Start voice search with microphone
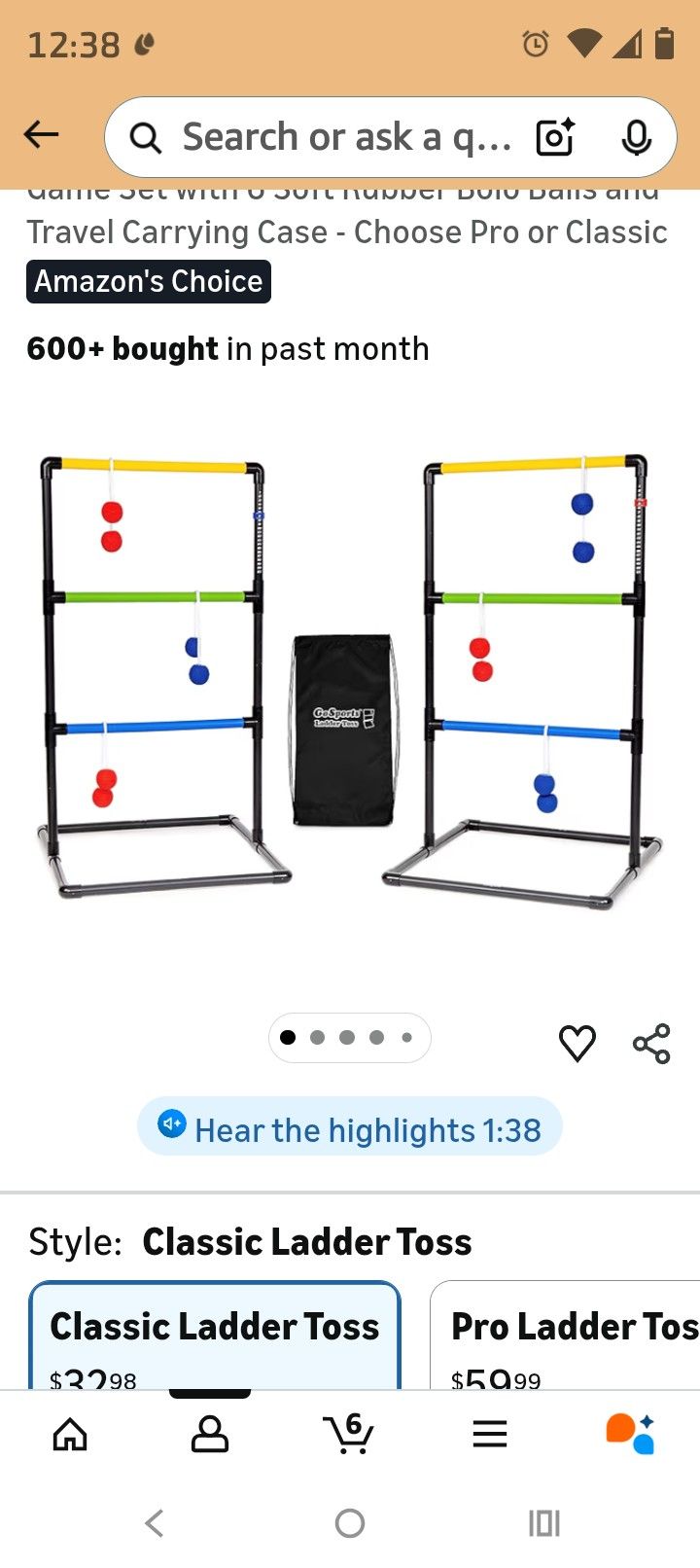700x1568 pixels. (636, 138)
